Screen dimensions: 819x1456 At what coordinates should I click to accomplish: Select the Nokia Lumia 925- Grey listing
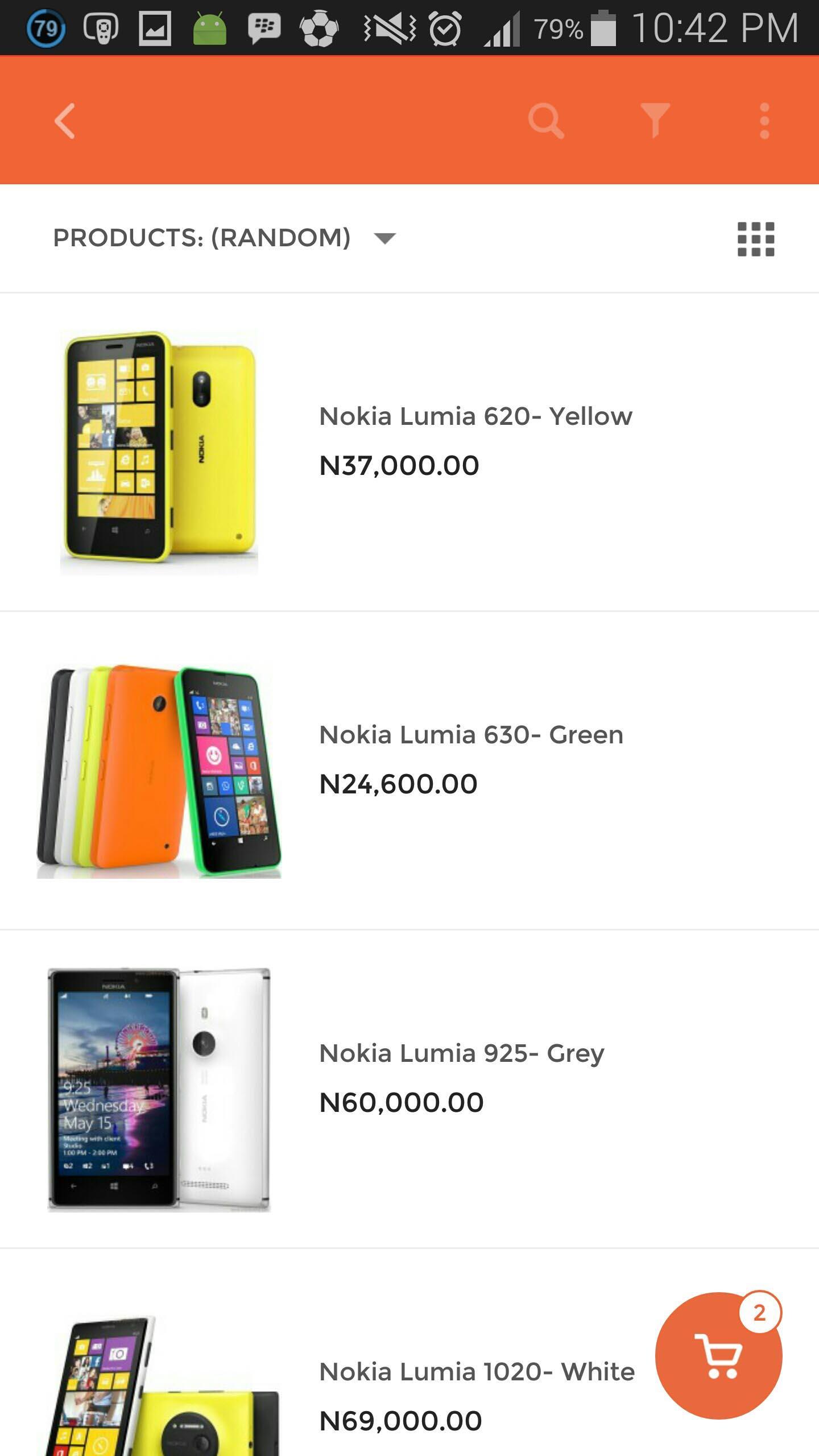(461, 1053)
